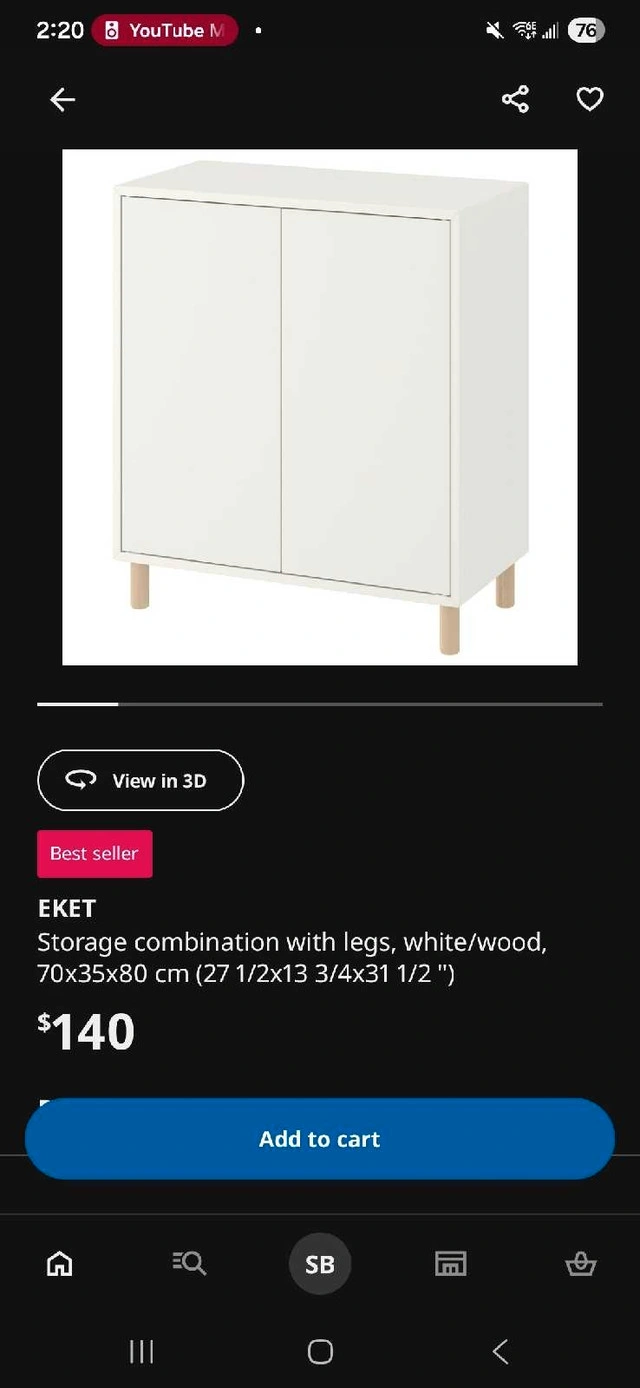
Task: Open the SB profile tab
Action: pos(320,1264)
